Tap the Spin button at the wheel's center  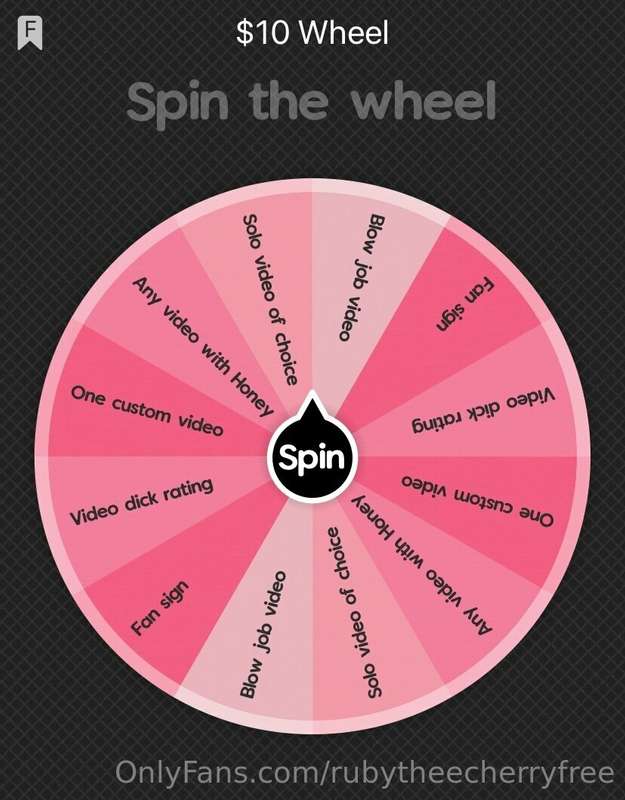coord(312,459)
